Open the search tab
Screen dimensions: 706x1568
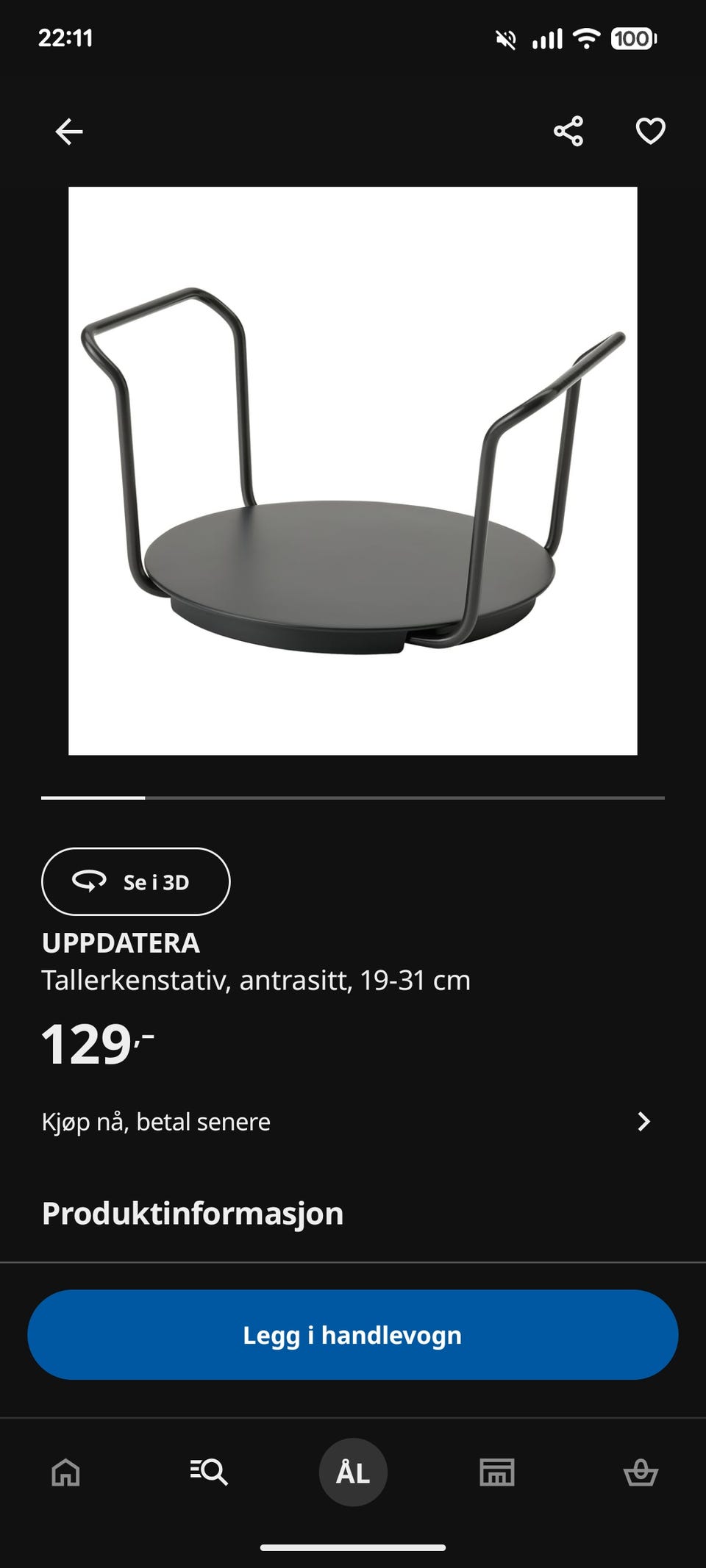pyautogui.click(x=209, y=1472)
